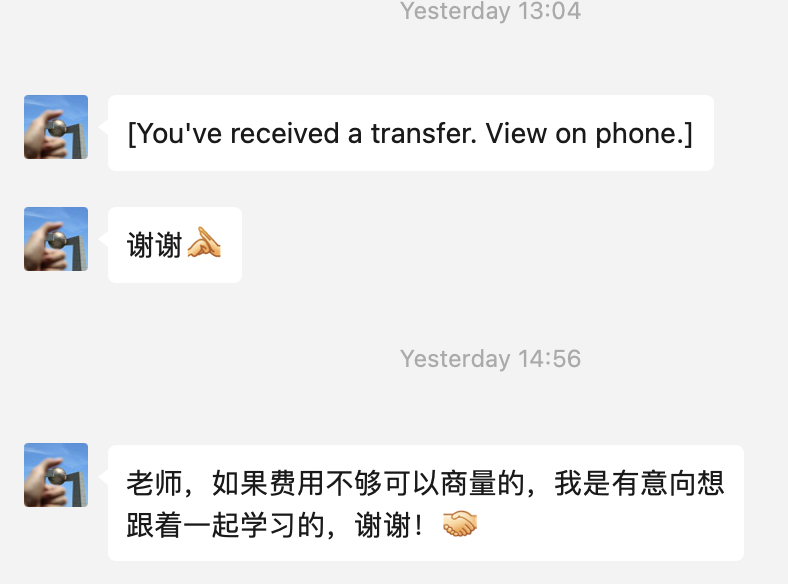The image size is (788, 584).
Task: View the profile from the avatar beside the 老师 message
Action: pyautogui.click(x=56, y=475)
